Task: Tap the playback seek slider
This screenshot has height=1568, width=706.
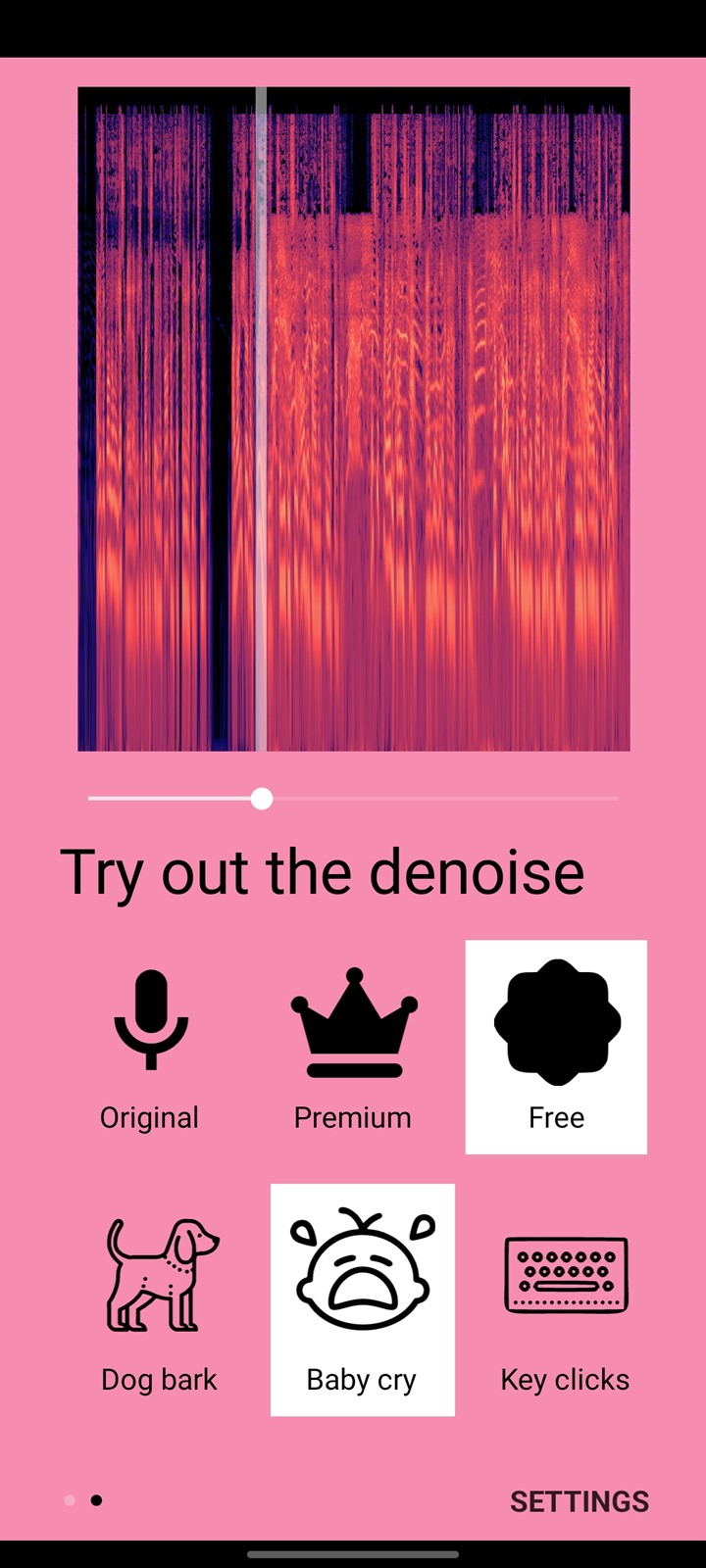Action: (x=353, y=799)
